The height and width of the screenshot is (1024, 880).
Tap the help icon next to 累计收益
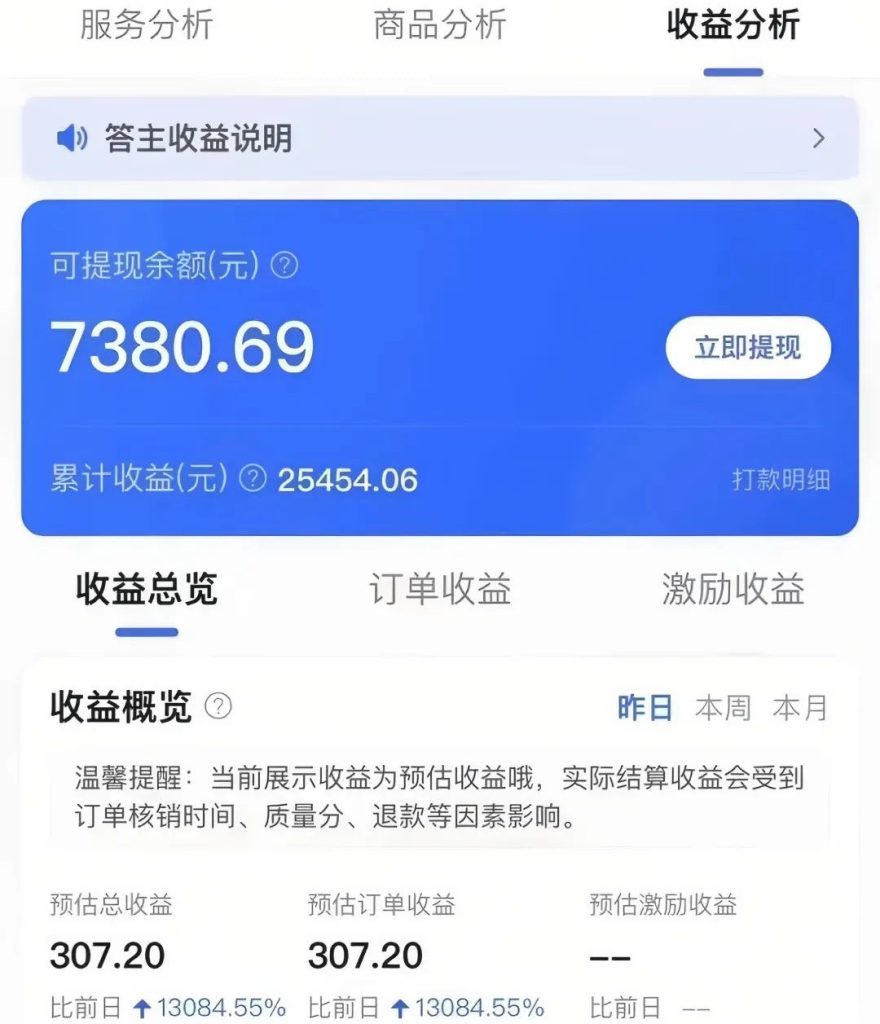(x=253, y=479)
